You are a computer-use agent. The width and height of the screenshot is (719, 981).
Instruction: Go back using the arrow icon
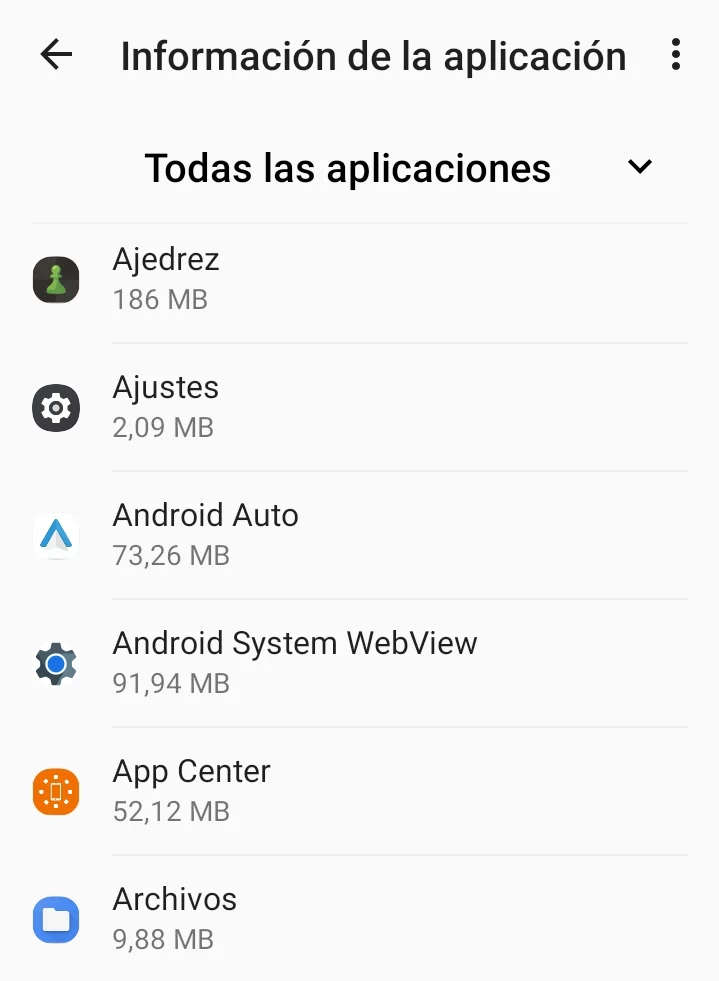[56, 56]
